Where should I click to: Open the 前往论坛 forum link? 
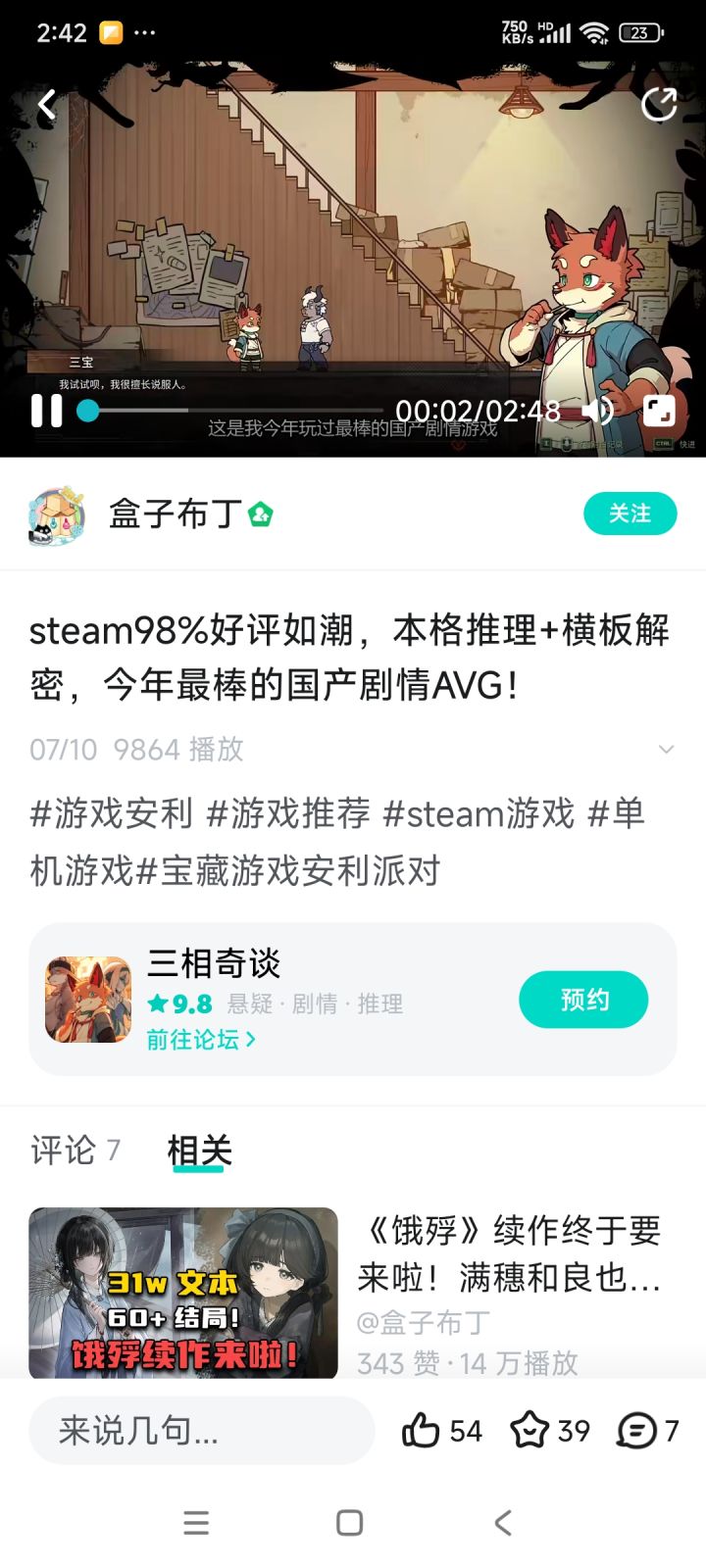[201, 1040]
